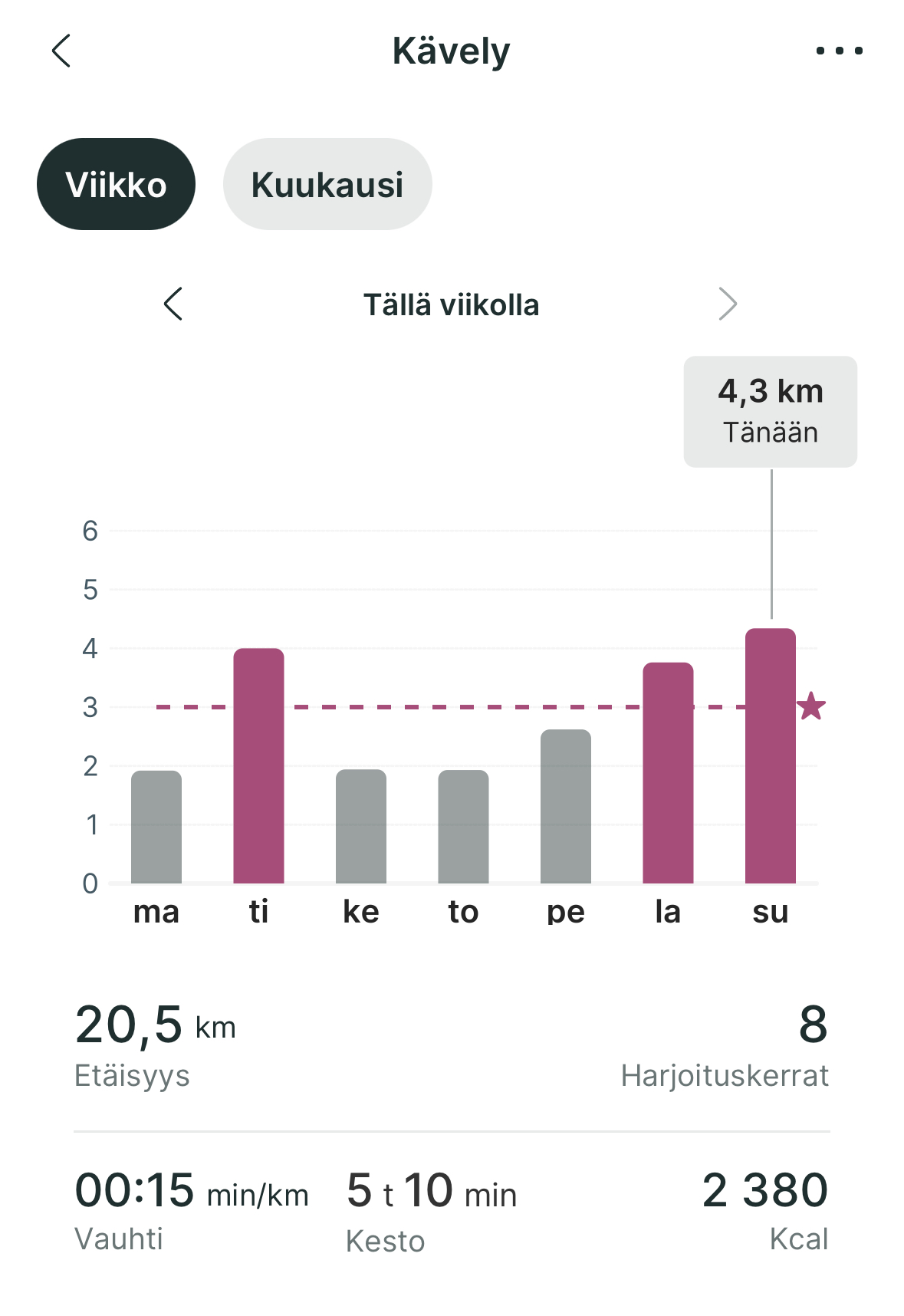
Task: Select the la bar in the chart
Action: coord(668,772)
